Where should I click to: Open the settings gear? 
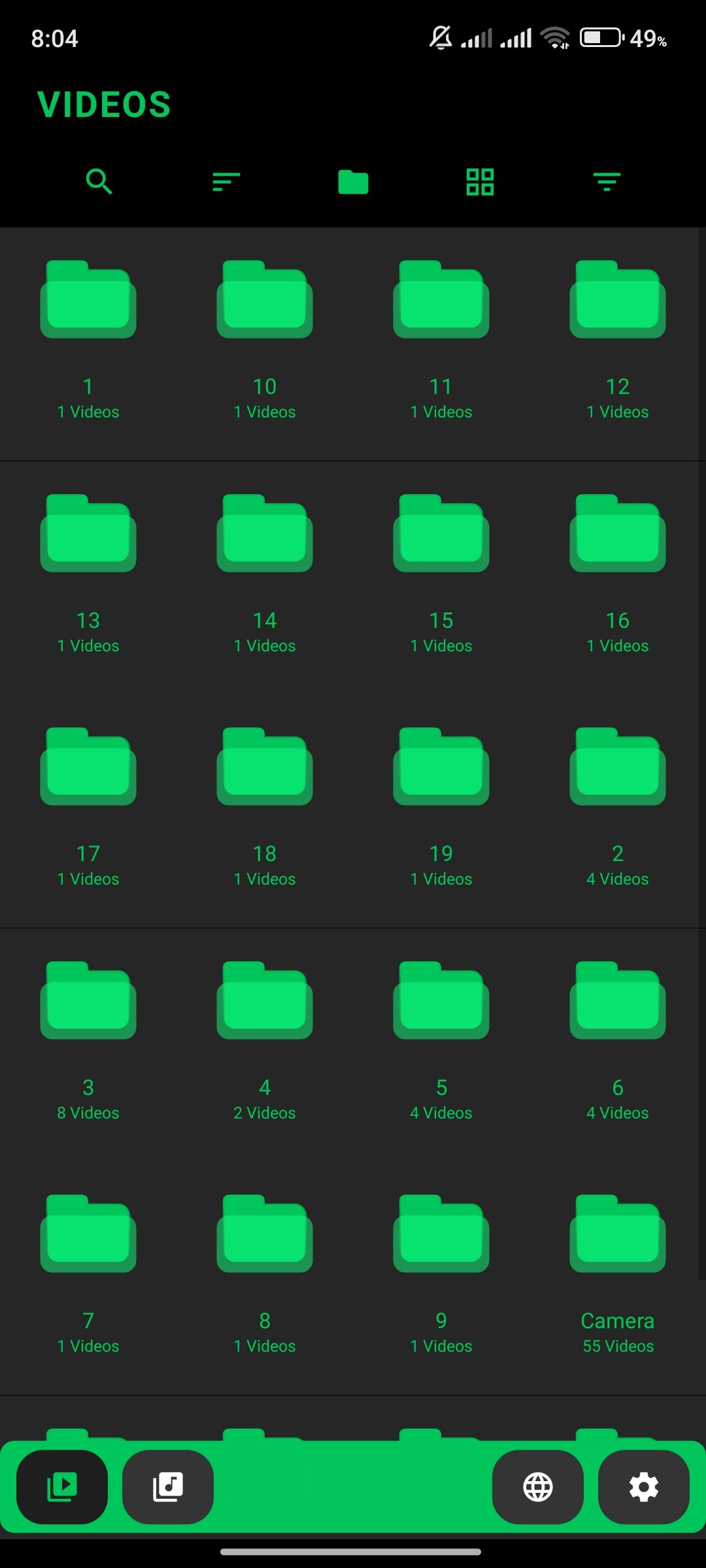tap(644, 1488)
